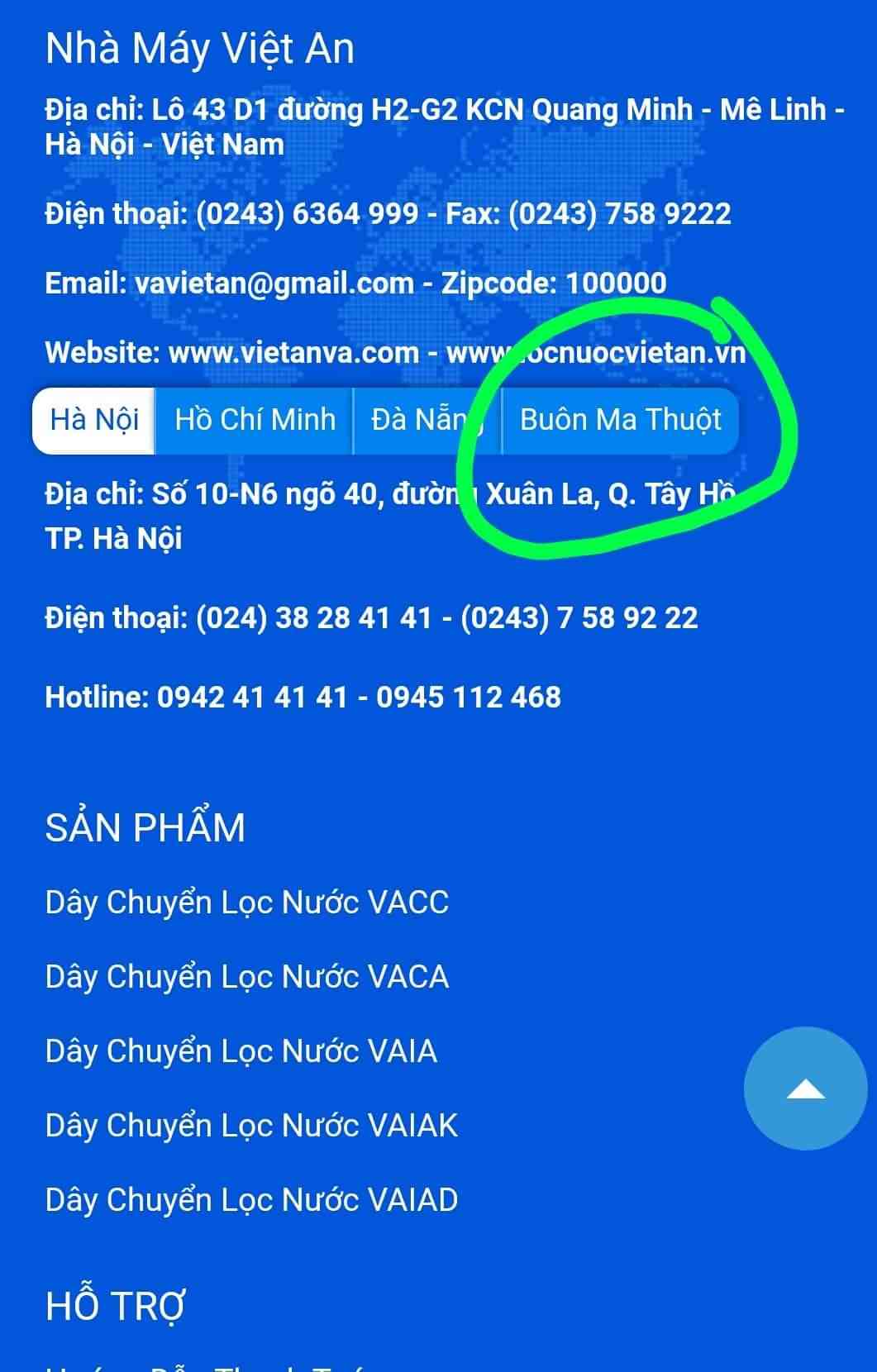
Task: Open Dây Chuyền Lọc Nước VACC
Action: coord(247,902)
